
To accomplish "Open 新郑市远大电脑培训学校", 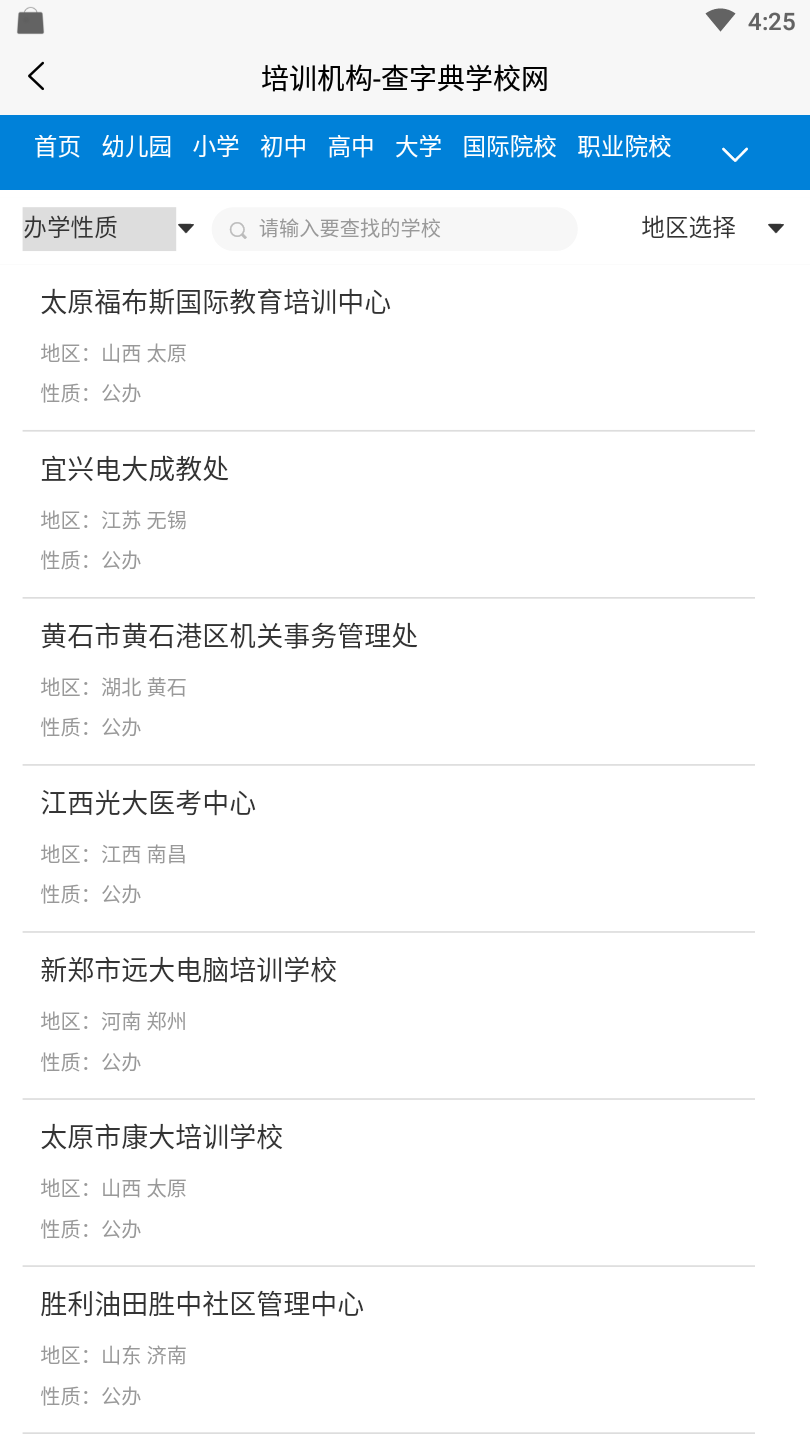I will click(388, 1016).
